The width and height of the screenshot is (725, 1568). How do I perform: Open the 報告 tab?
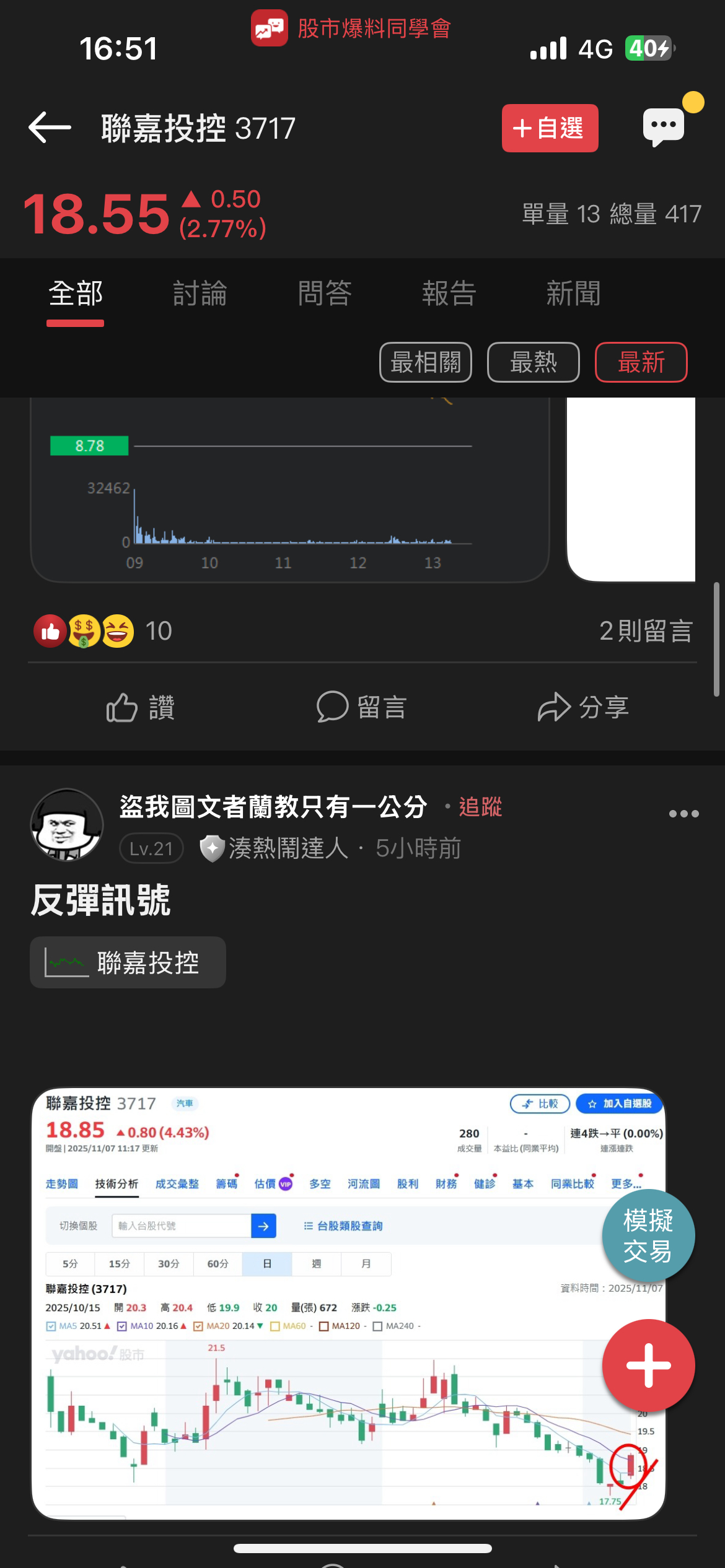pyautogui.click(x=449, y=294)
